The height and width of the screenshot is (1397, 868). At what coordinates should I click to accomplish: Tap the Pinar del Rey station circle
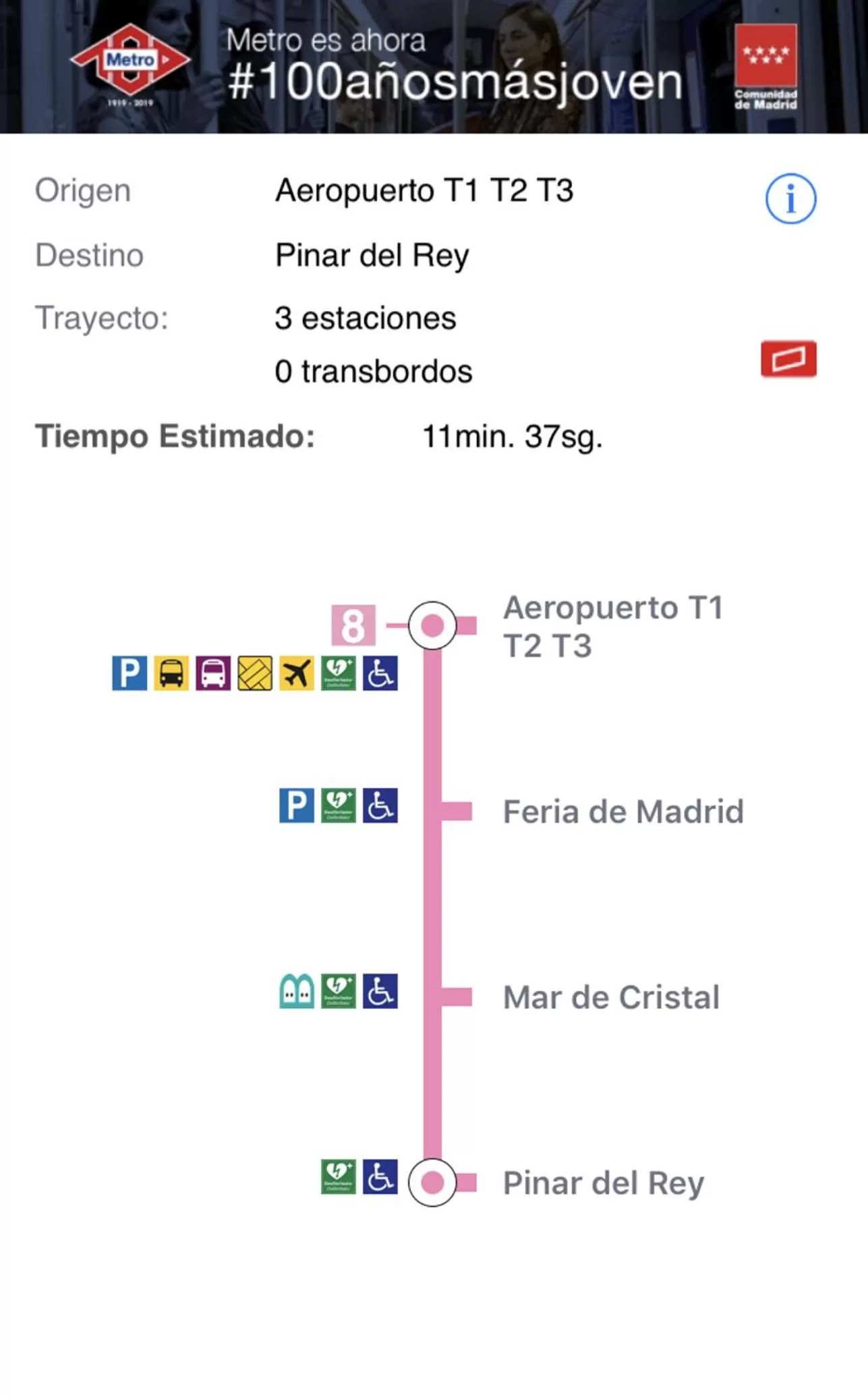pos(432,1182)
